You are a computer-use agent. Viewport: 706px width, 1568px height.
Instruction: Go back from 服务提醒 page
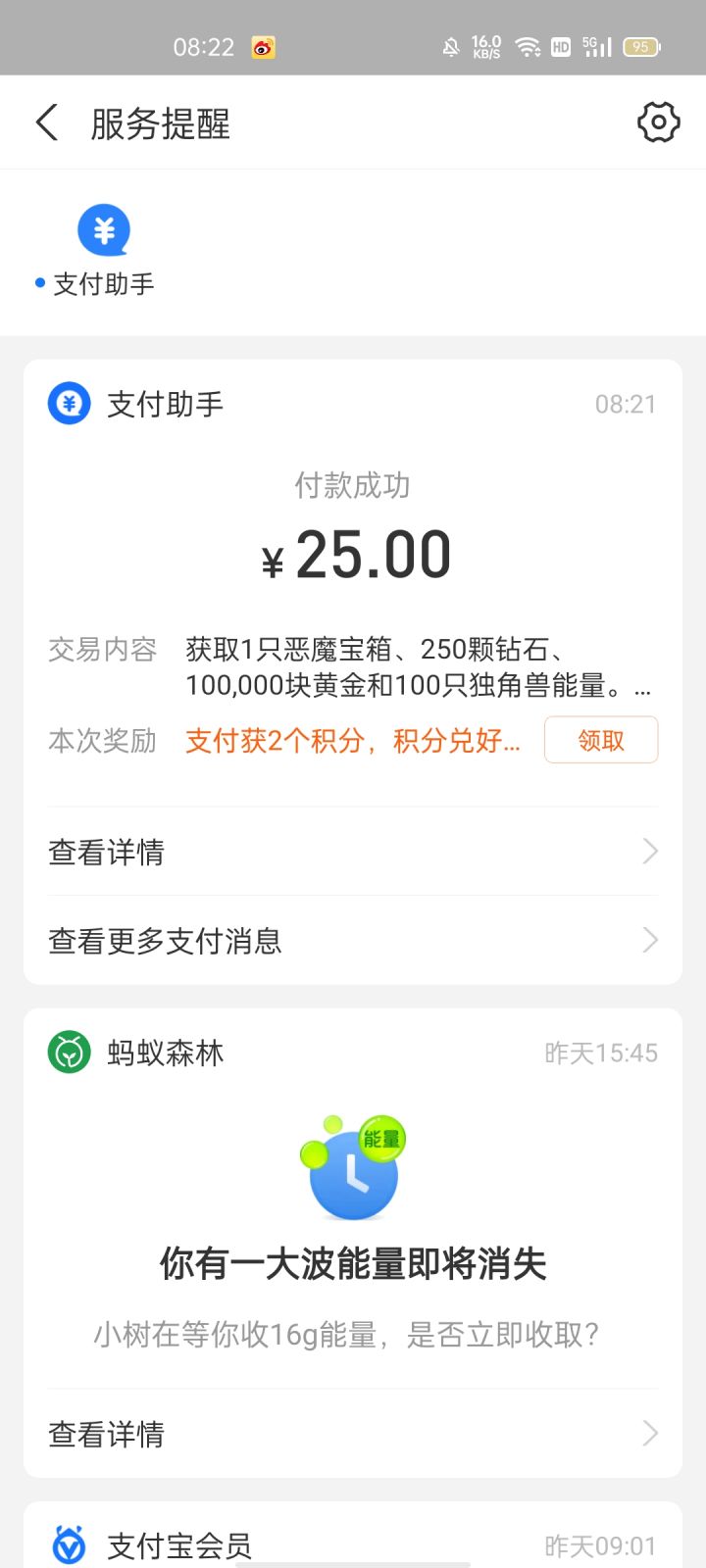46,123
